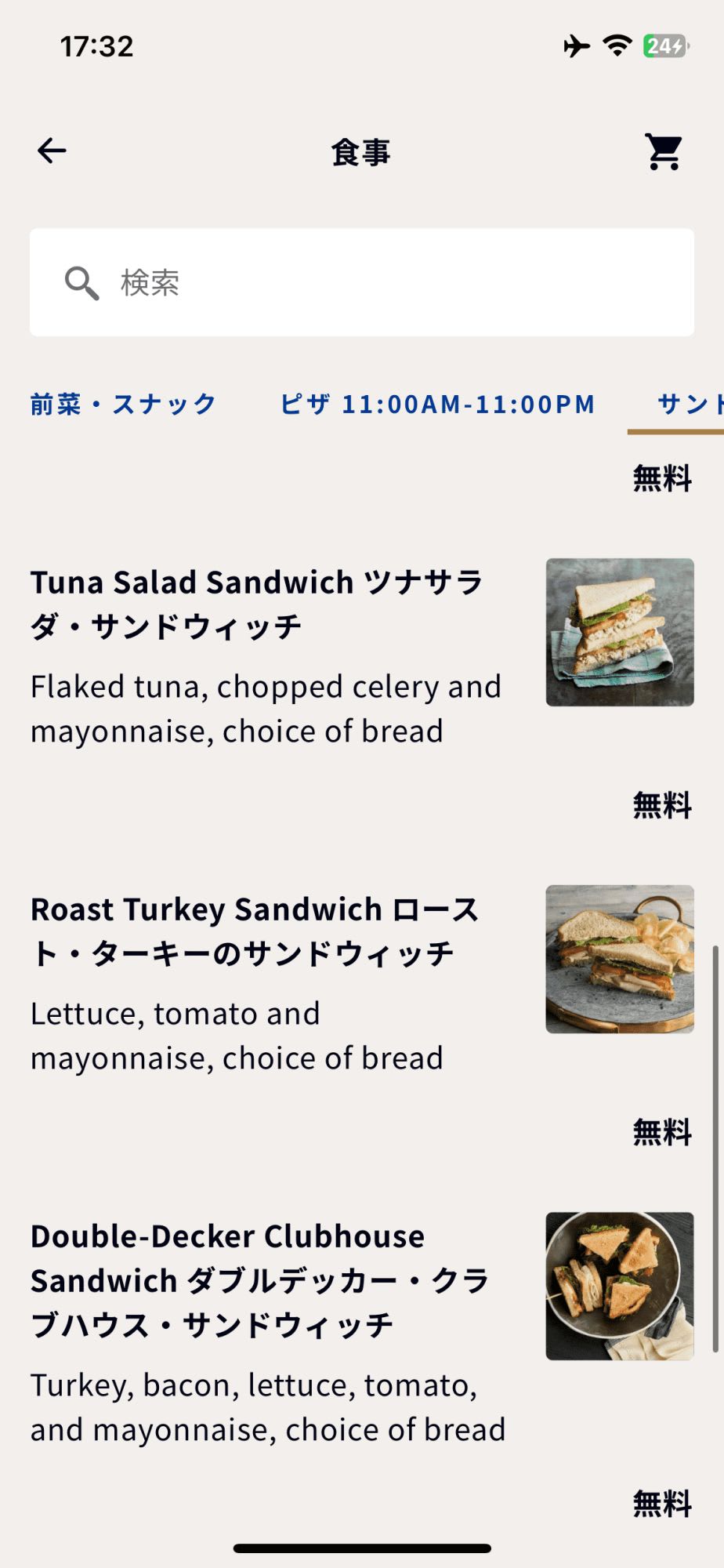Open the shopping cart

point(664,151)
